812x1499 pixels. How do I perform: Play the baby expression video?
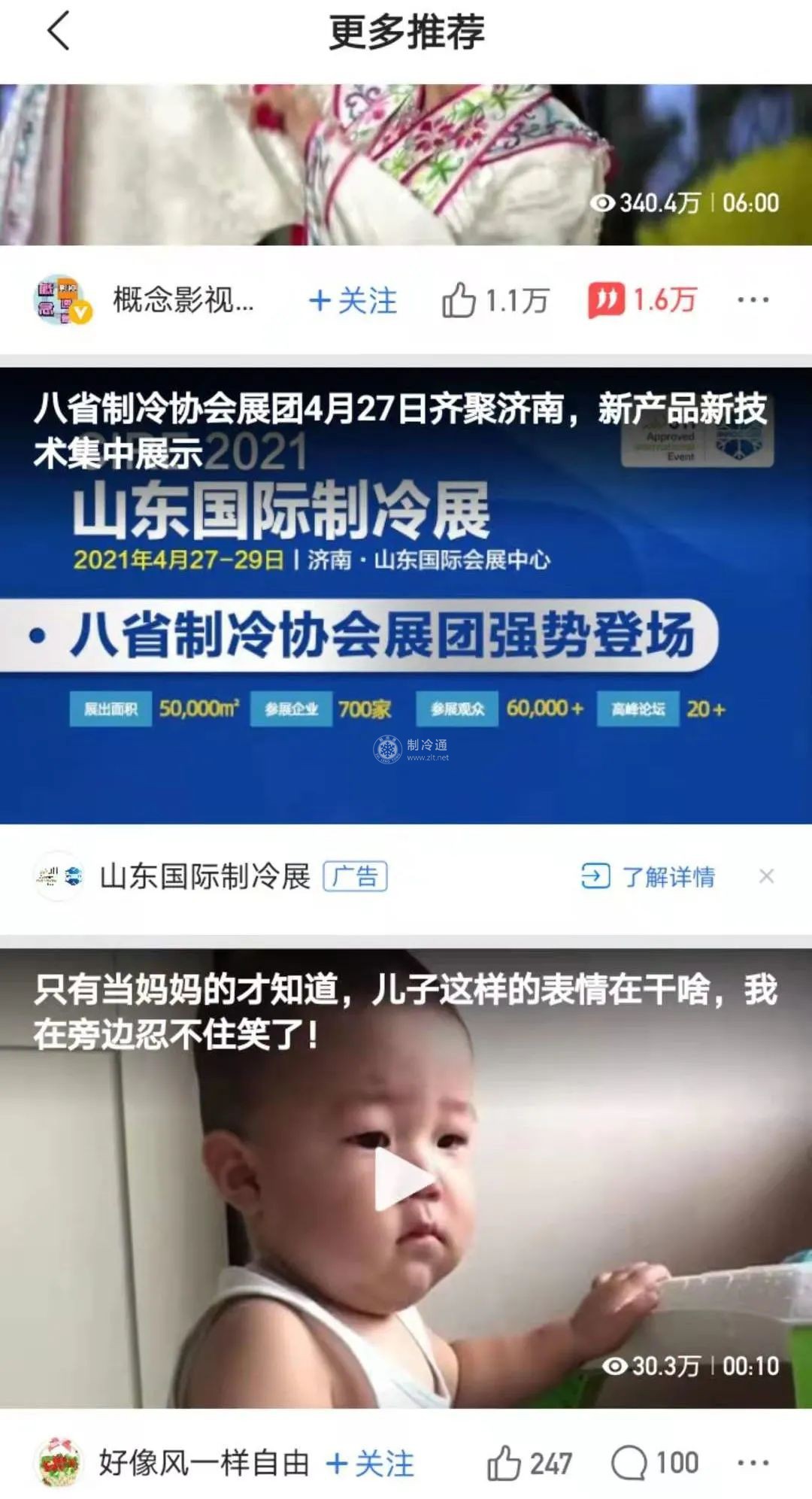point(404,1179)
